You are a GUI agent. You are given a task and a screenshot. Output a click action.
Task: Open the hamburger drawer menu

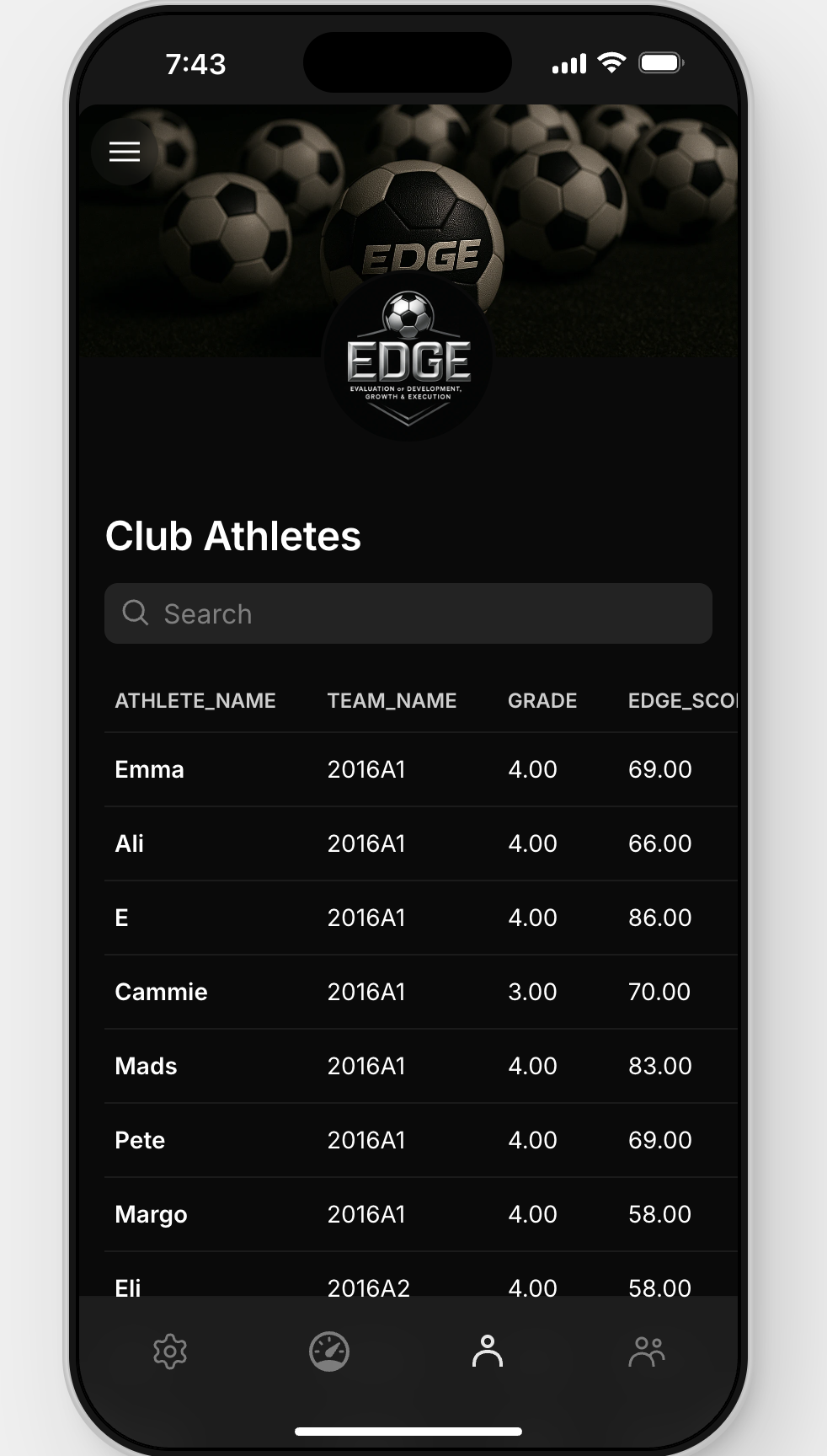(125, 152)
